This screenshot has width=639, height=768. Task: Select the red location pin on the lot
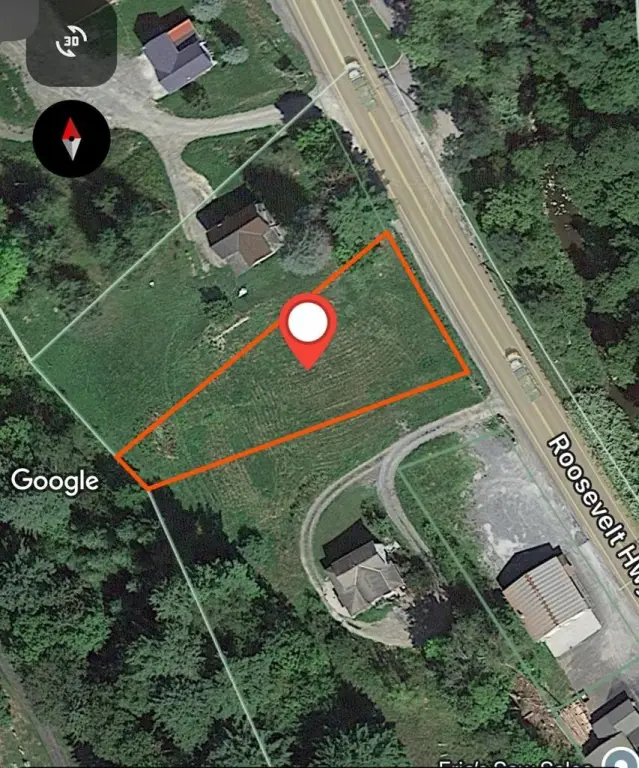click(x=308, y=327)
